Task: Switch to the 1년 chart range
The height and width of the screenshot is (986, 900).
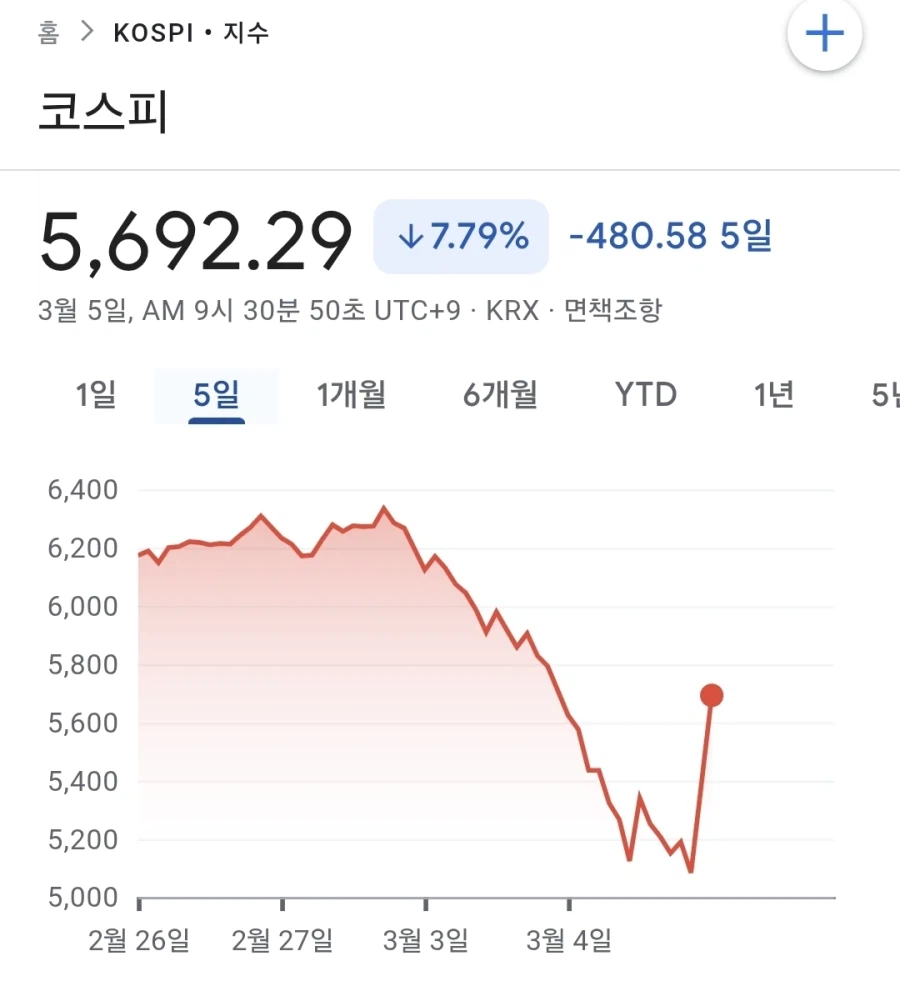Action: point(772,395)
